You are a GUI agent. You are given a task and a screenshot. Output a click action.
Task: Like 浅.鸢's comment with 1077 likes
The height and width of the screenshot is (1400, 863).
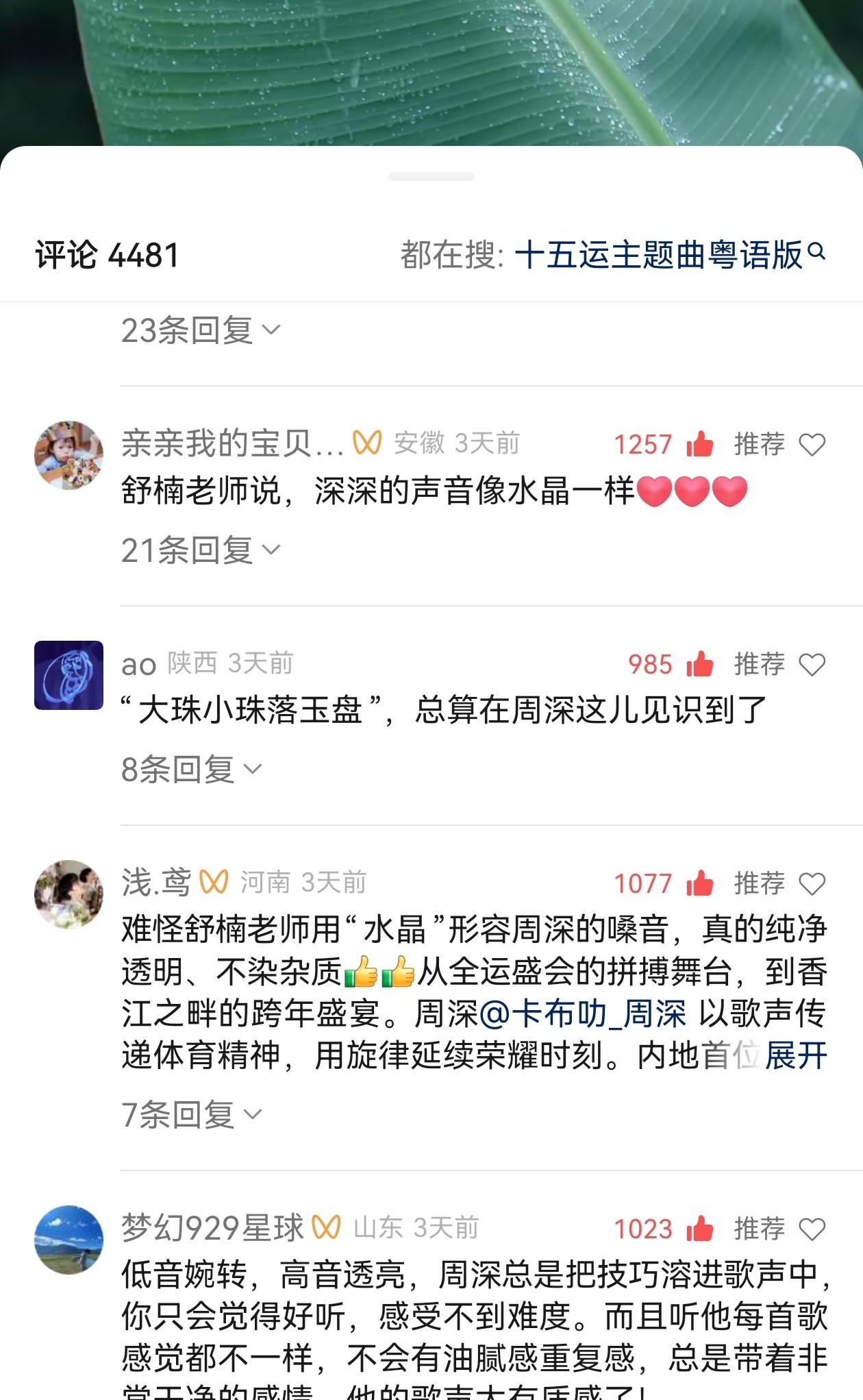click(699, 884)
